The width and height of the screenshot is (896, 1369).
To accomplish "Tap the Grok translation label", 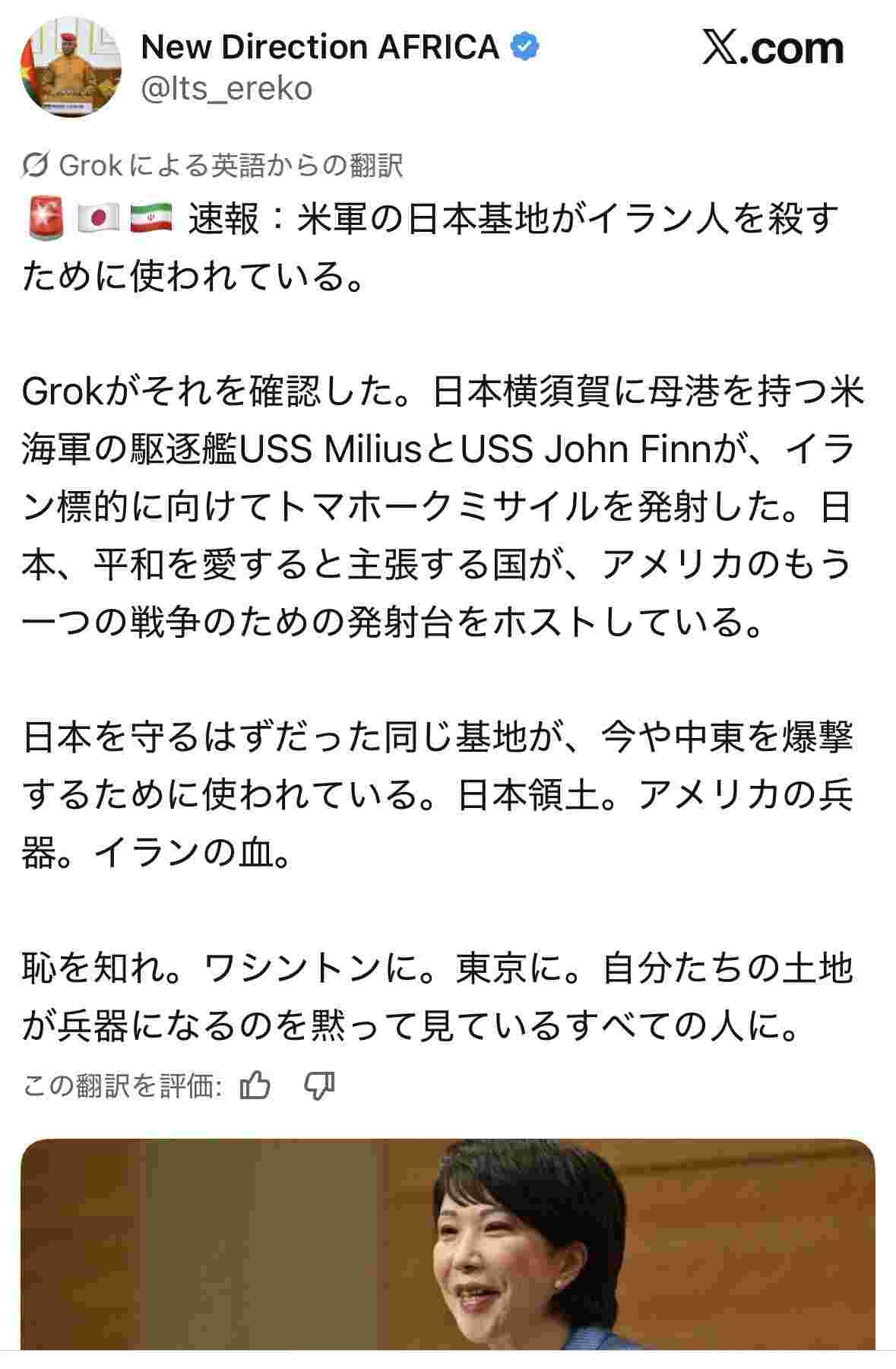I will coord(214,165).
